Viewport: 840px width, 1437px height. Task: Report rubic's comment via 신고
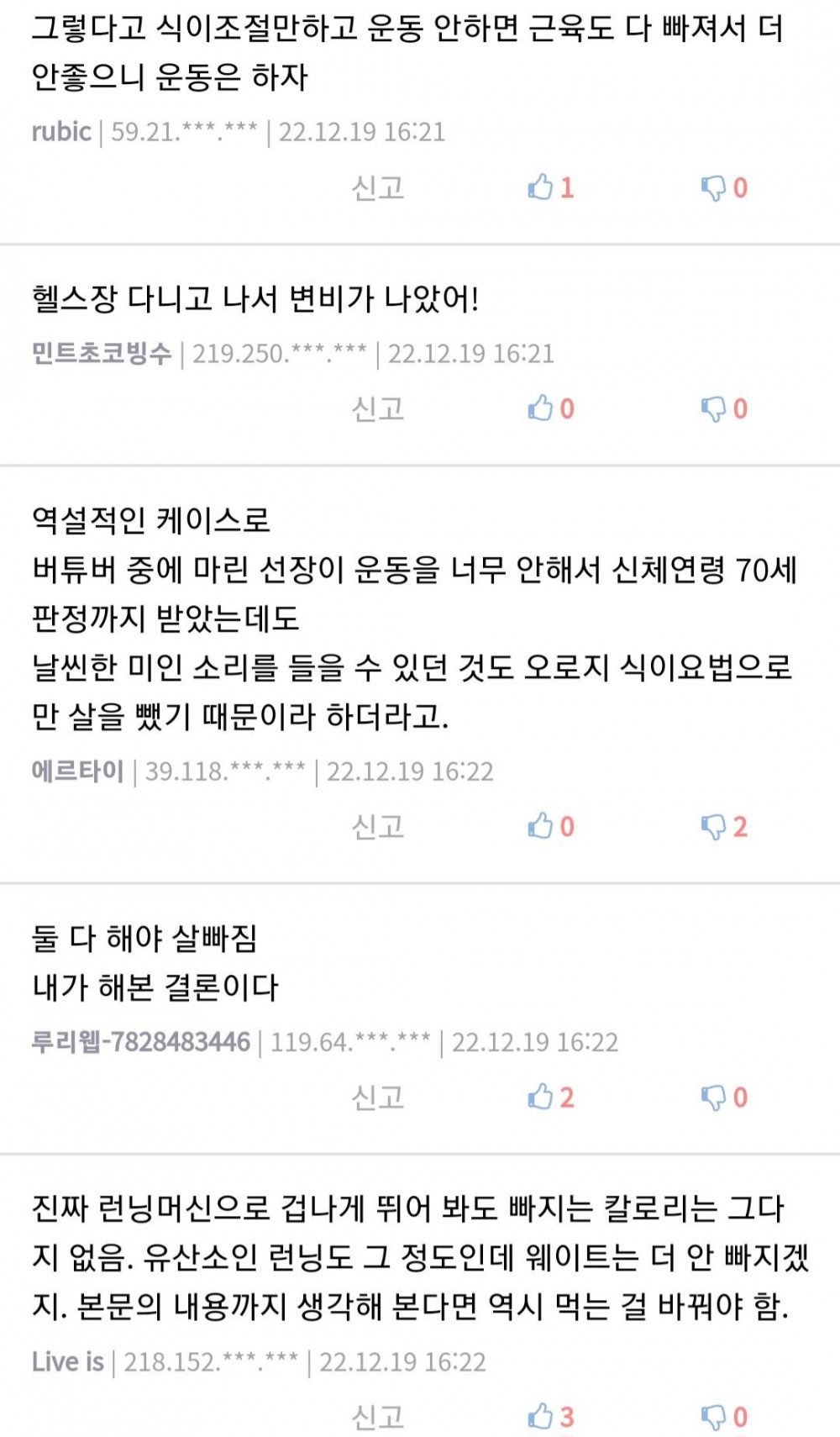coord(378,187)
